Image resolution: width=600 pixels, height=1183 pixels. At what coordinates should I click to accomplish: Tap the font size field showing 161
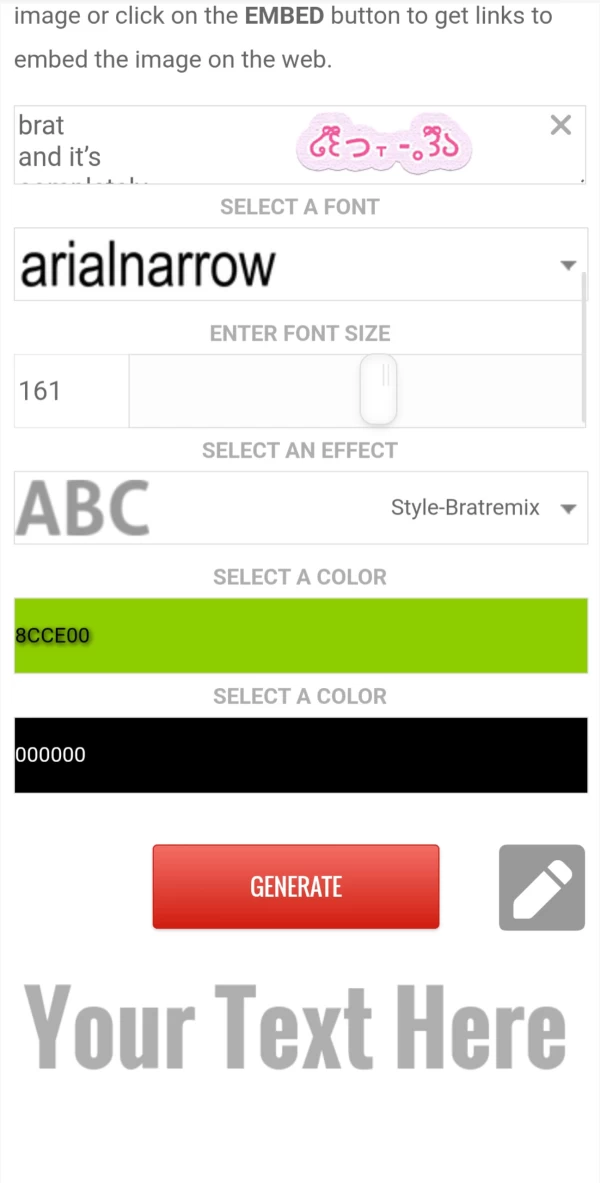[x=70, y=391]
